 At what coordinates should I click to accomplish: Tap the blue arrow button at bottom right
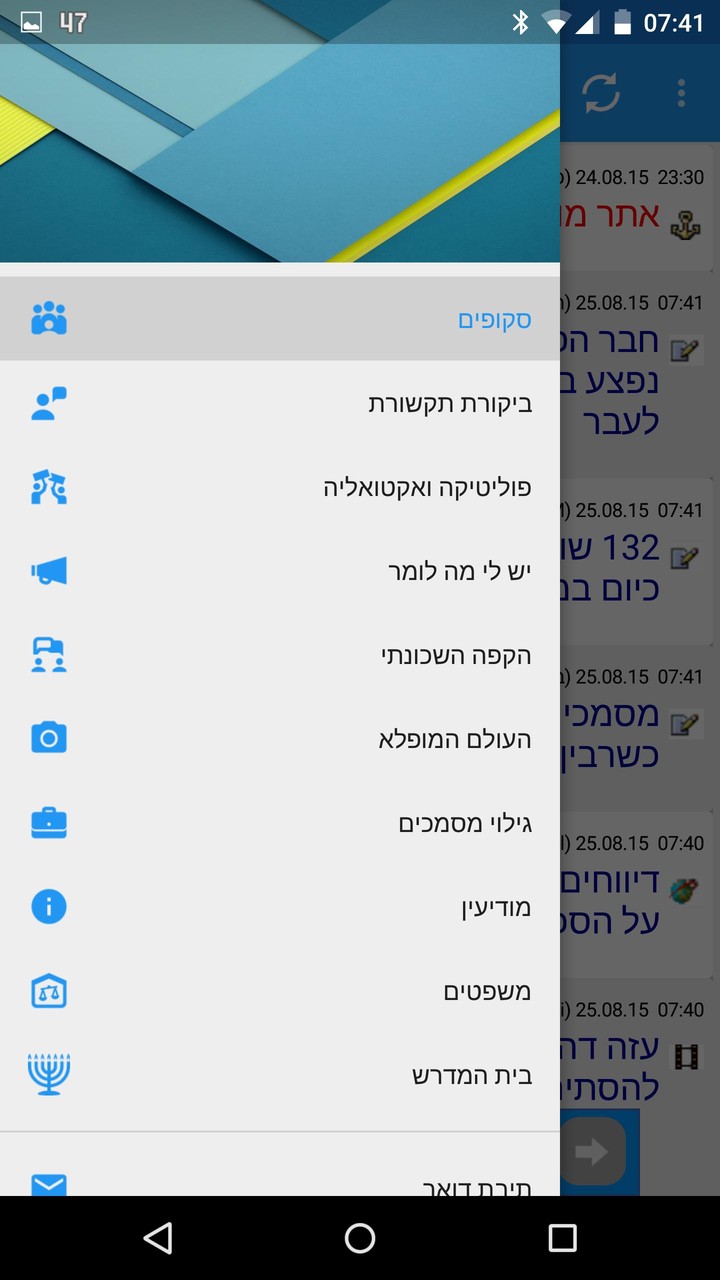[595, 1151]
